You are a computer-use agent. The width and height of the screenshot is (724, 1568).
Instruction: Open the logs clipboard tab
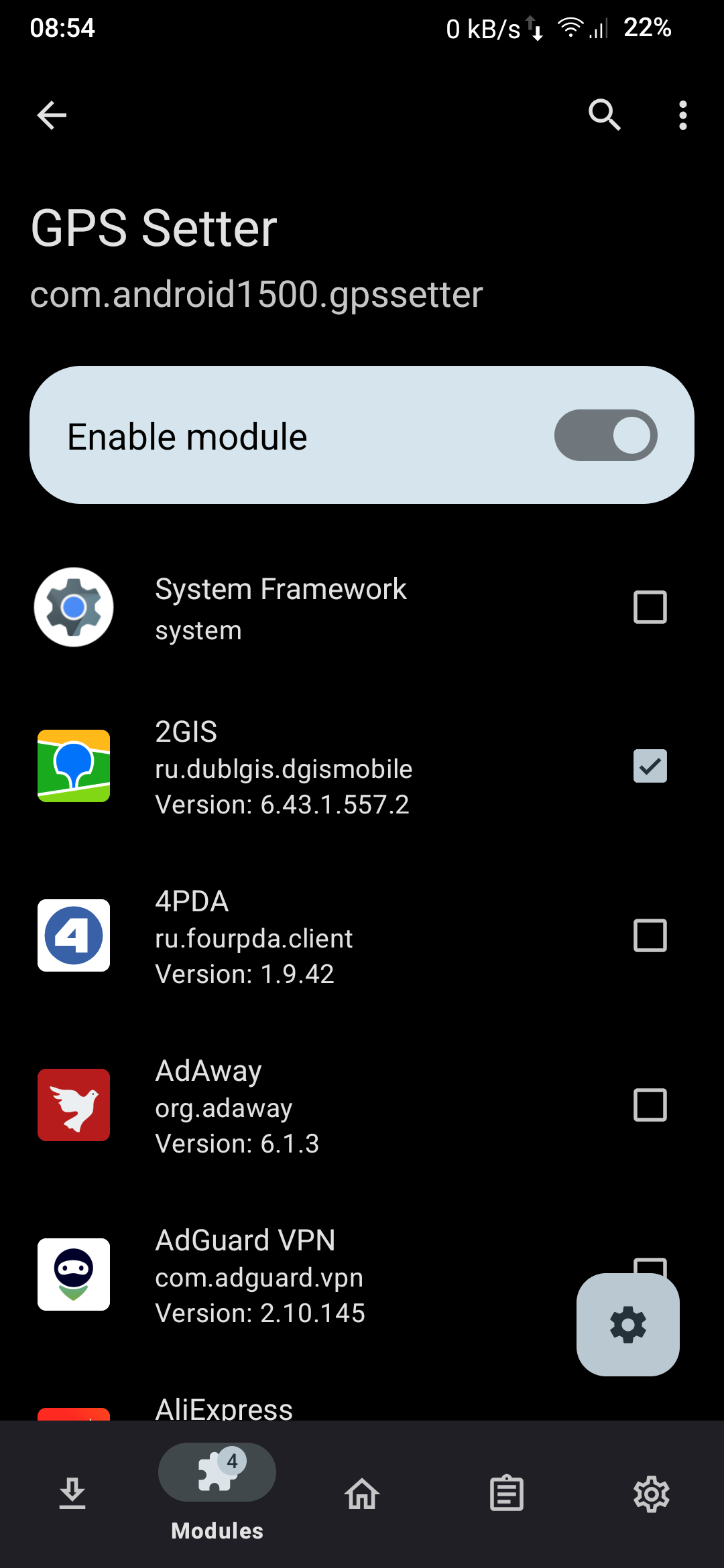pyautogui.click(x=507, y=1494)
